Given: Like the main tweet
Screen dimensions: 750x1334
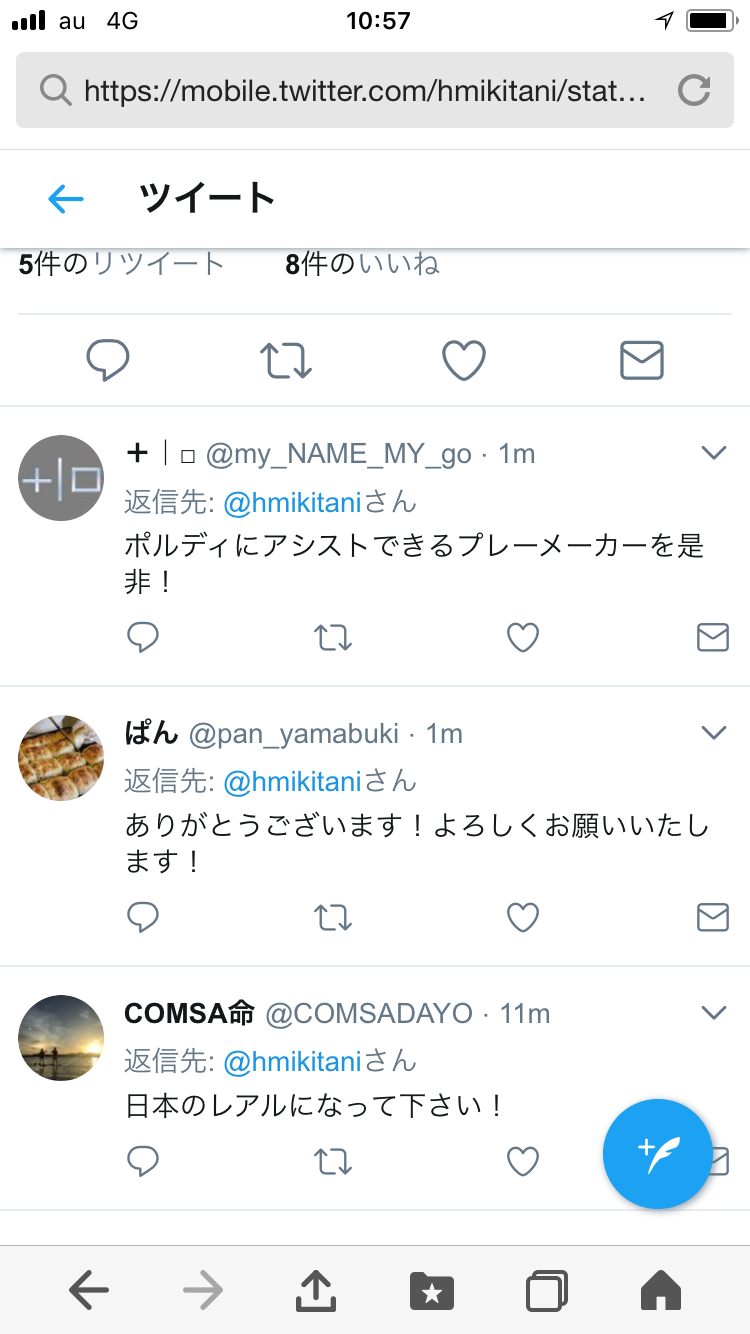Looking at the screenshot, I should pyautogui.click(x=464, y=360).
